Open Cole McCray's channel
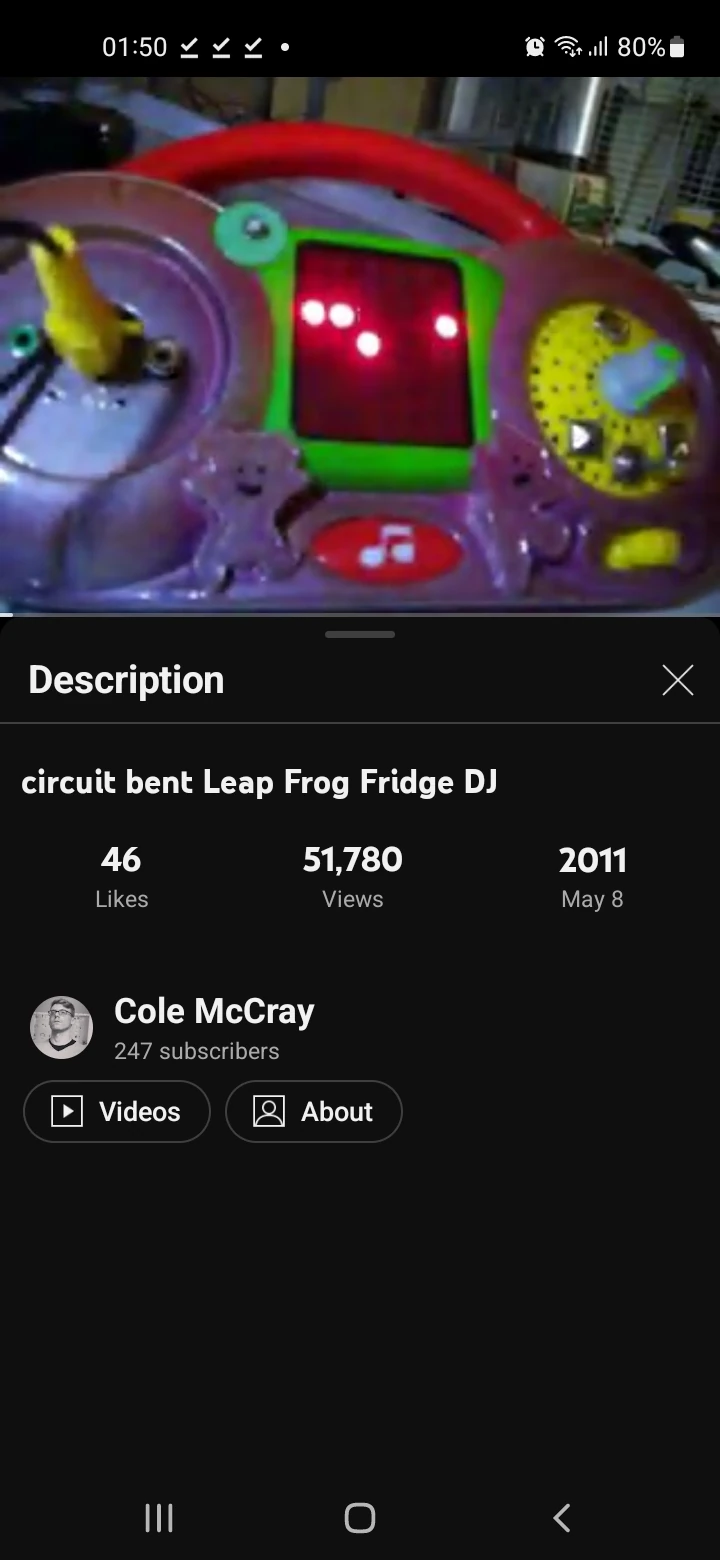 point(213,1011)
